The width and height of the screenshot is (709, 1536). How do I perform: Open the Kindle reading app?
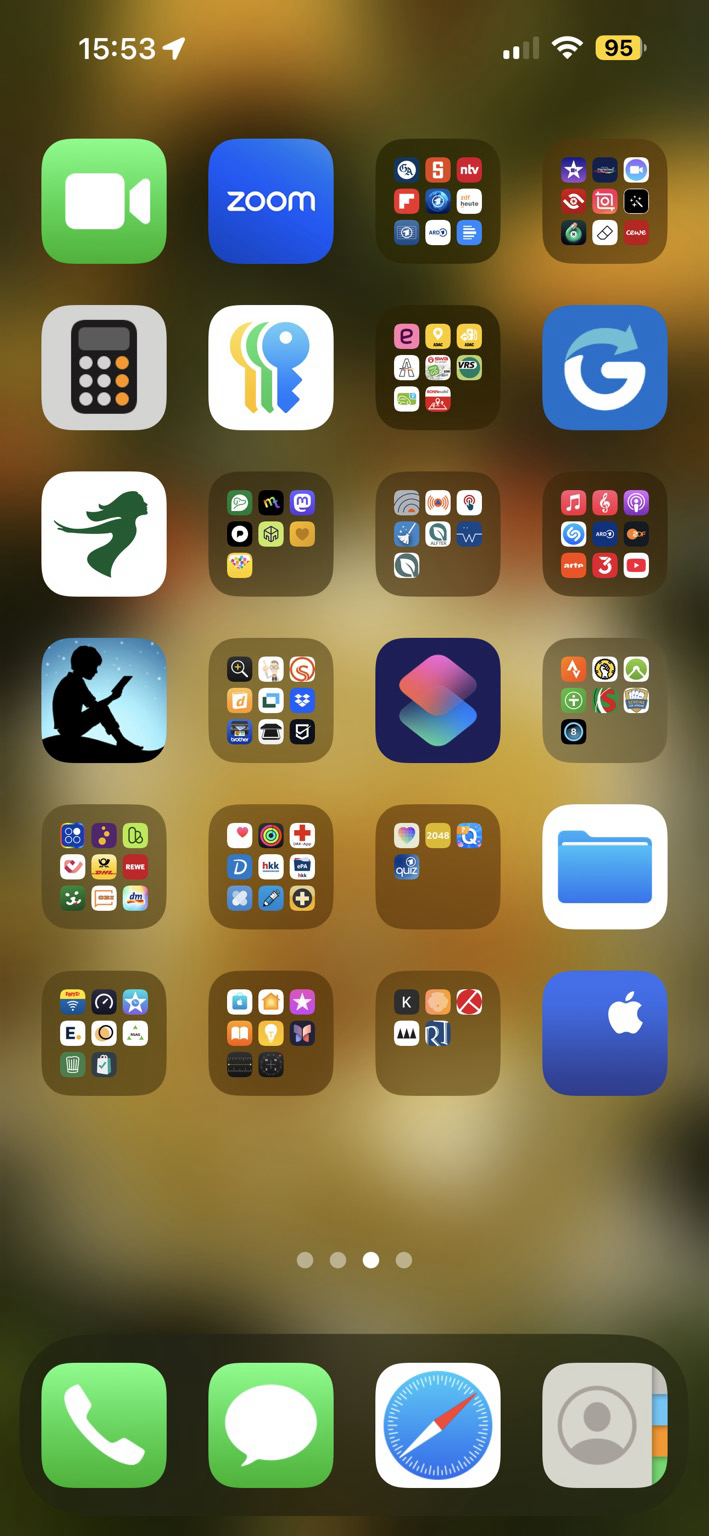coord(104,700)
